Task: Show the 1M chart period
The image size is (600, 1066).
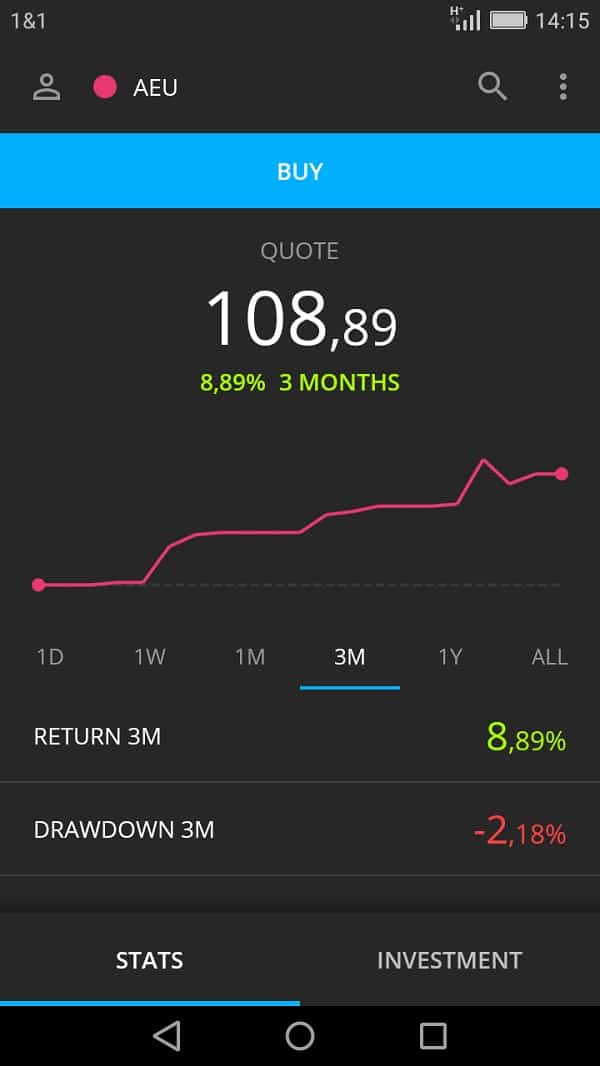Action: (250, 657)
